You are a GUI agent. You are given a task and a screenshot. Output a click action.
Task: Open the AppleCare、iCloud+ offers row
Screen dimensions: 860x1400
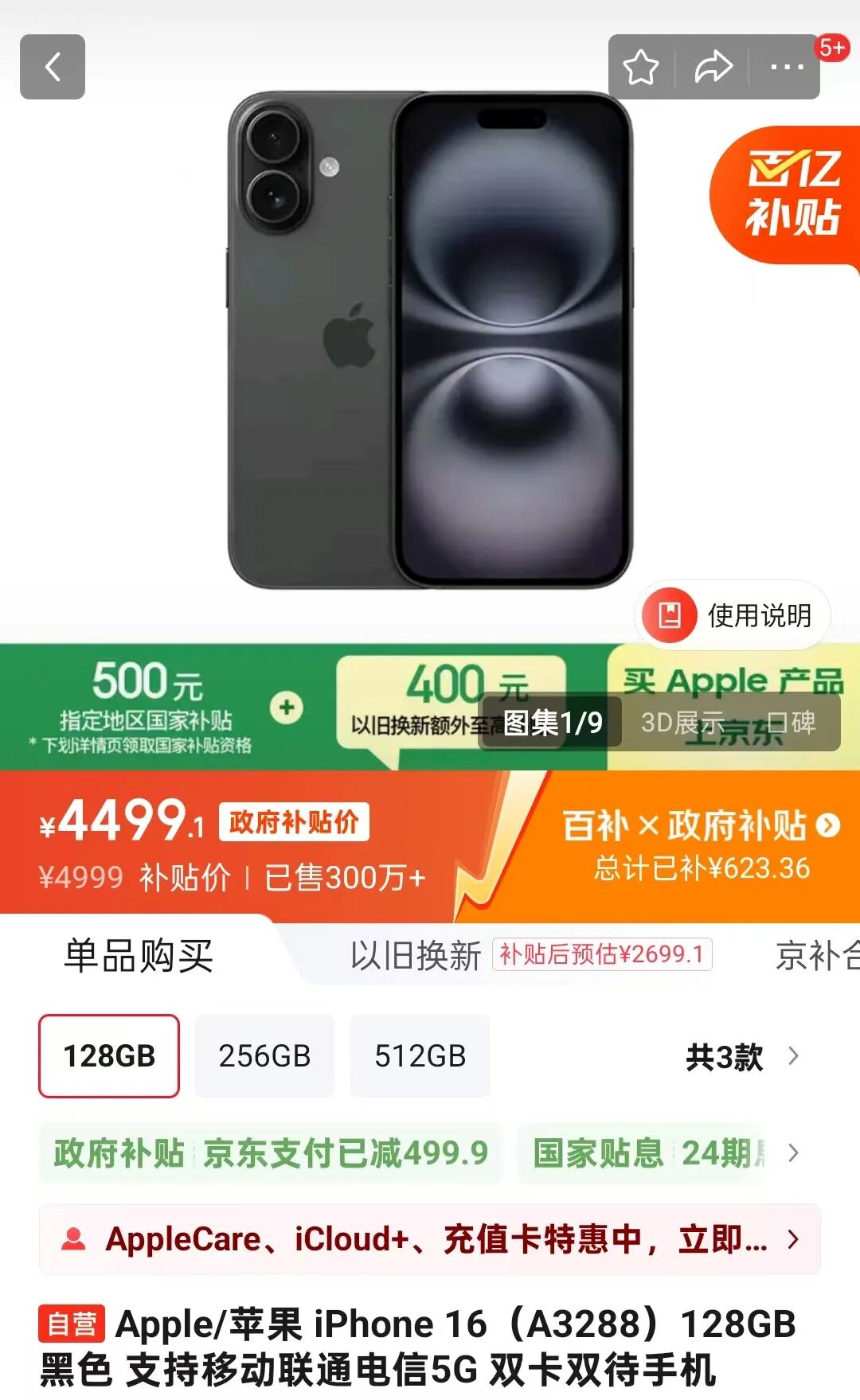coord(430,1239)
